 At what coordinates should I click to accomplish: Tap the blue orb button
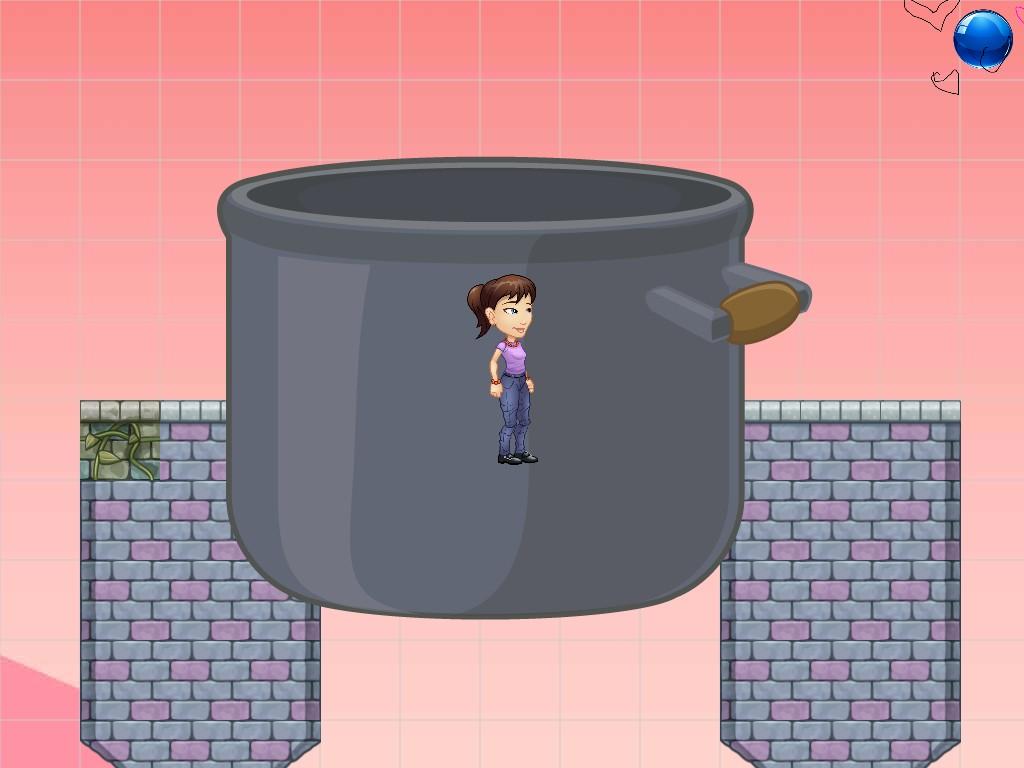[982, 40]
